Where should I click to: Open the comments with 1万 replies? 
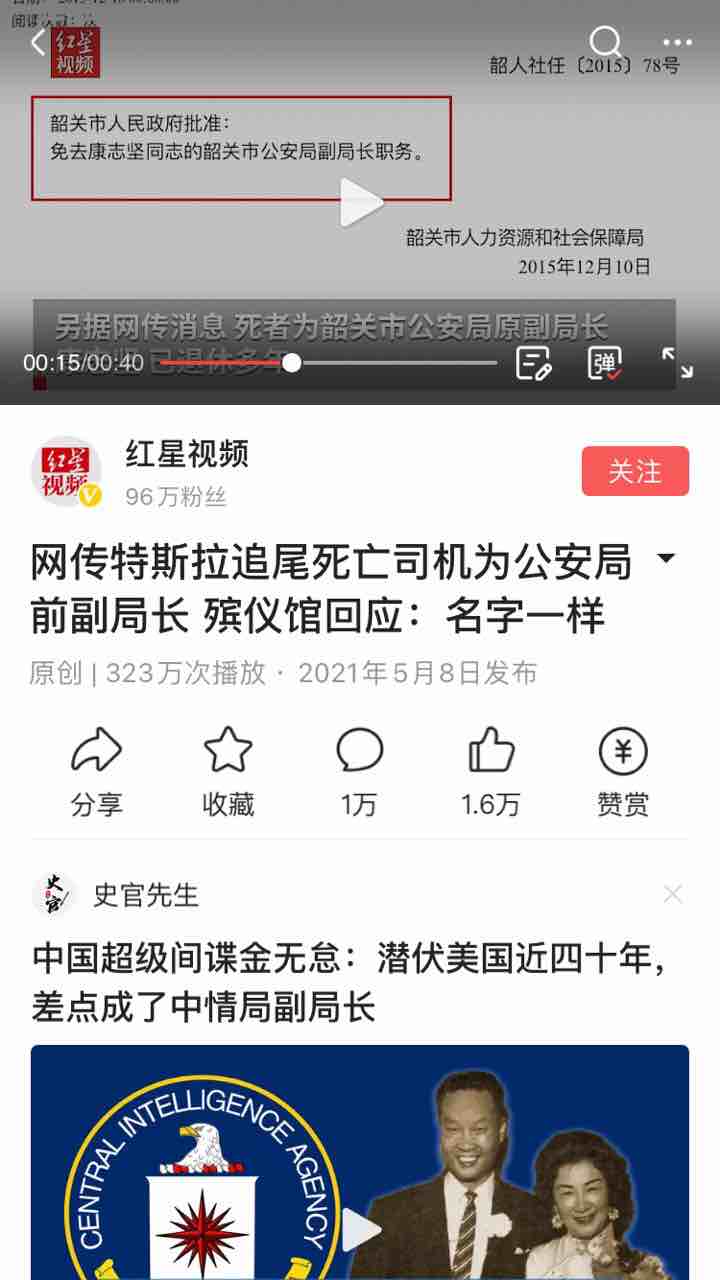359,771
